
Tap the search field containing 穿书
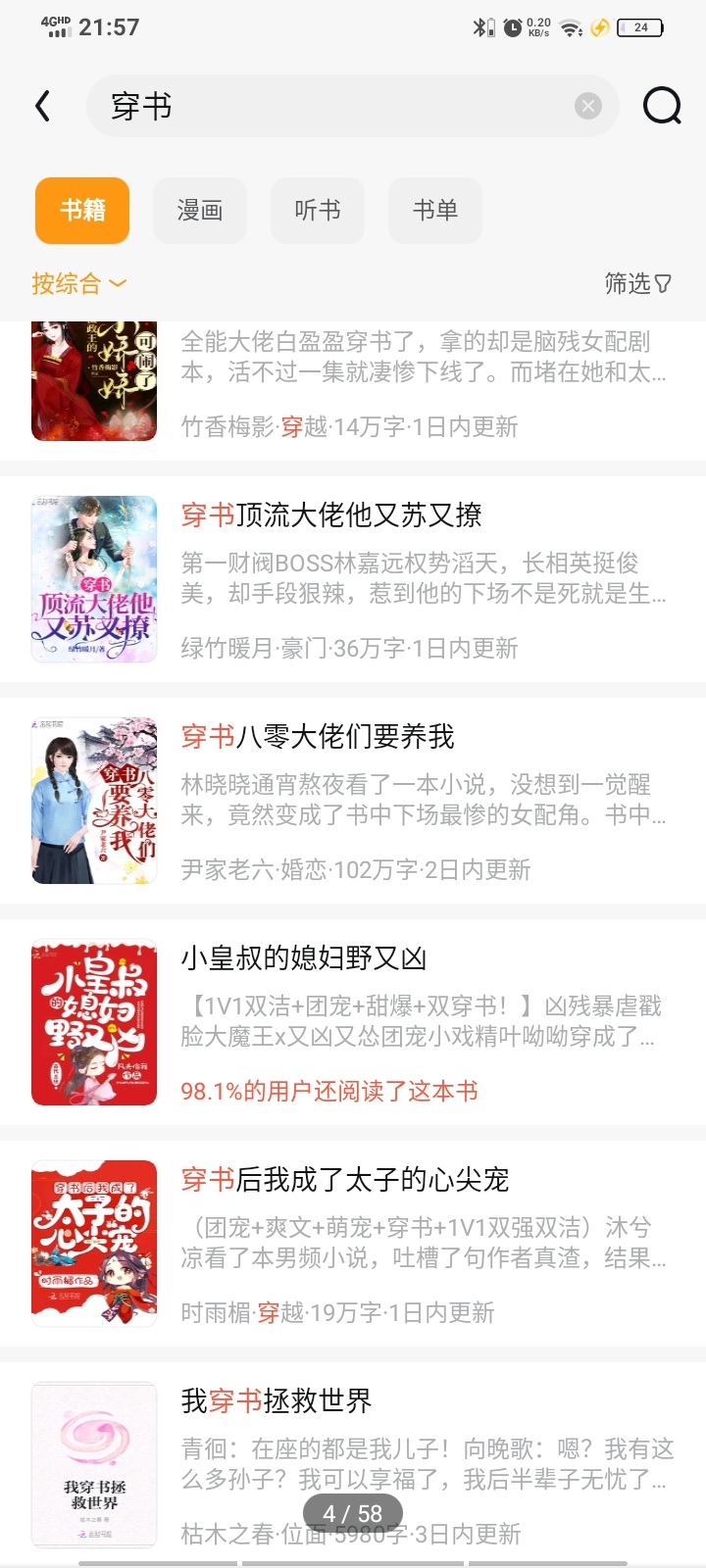point(333,106)
